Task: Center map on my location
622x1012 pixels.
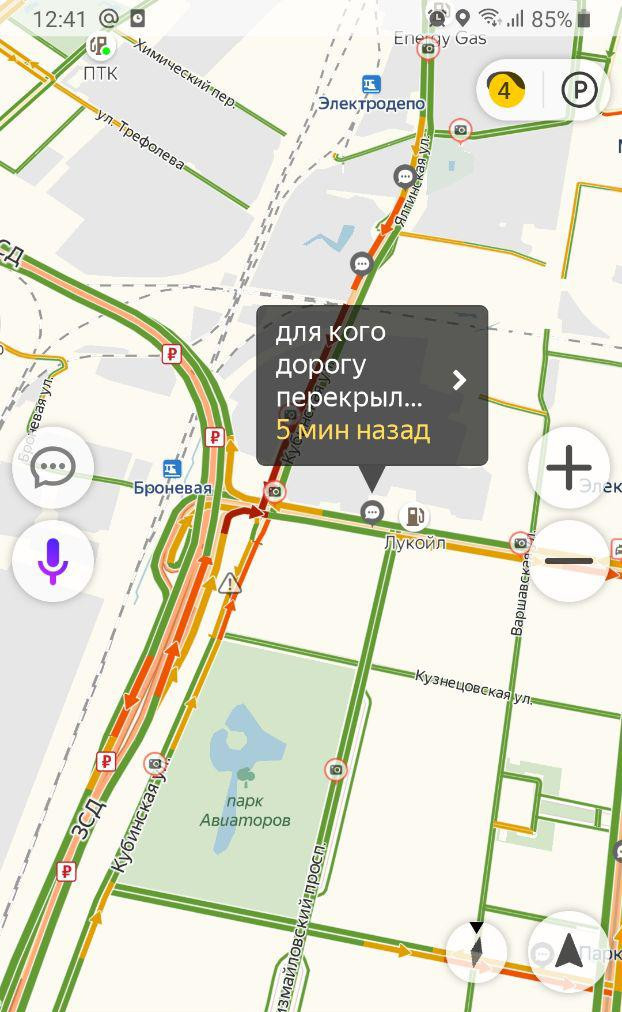Action: 568,950
